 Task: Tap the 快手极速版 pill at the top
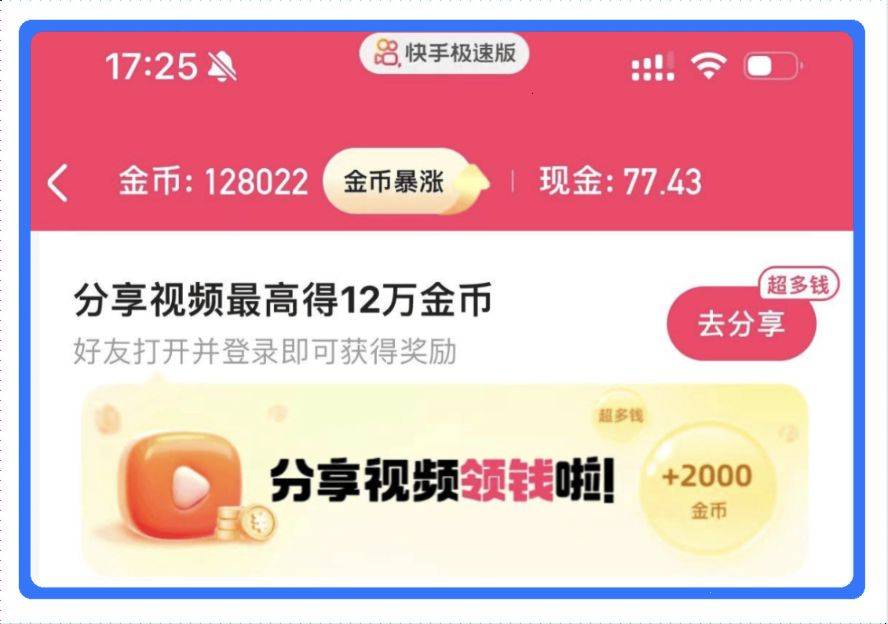445,53
